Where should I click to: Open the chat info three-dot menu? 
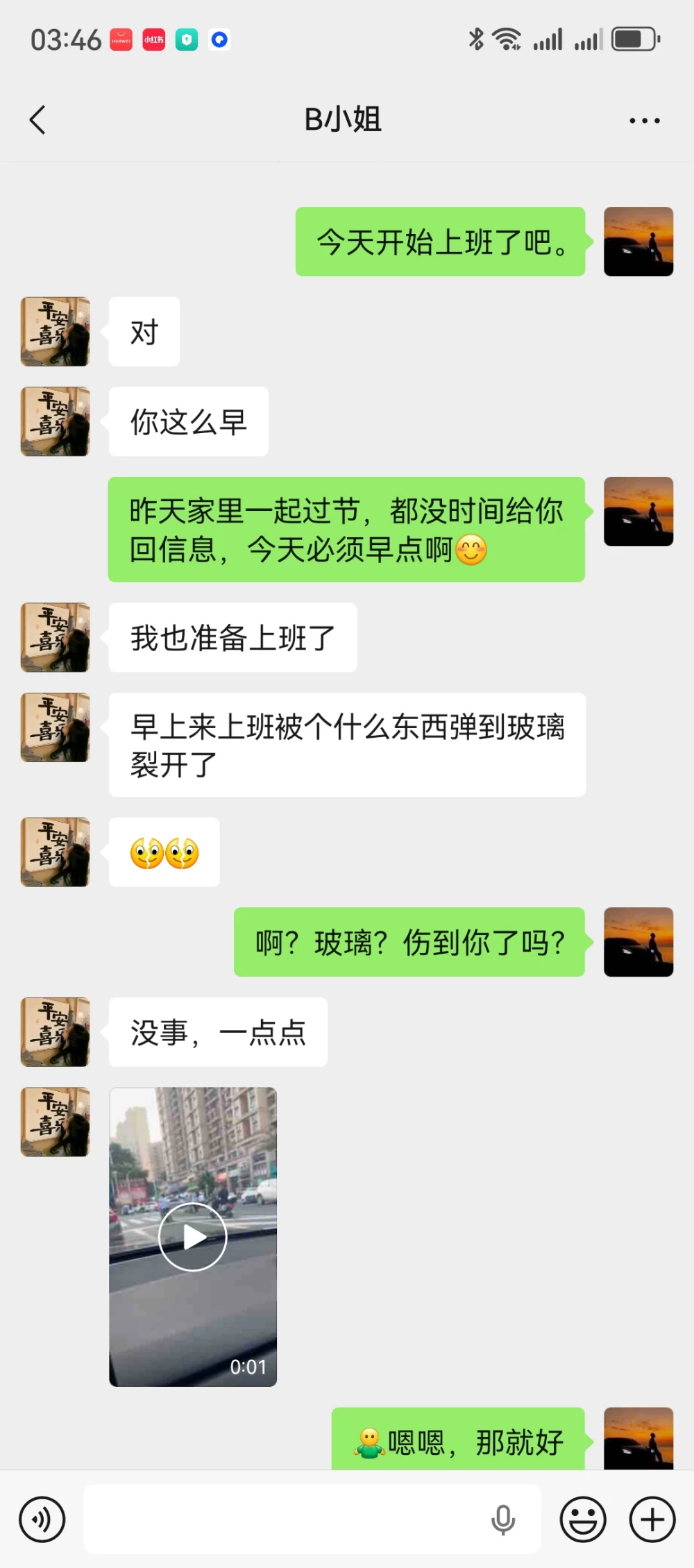[x=644, y=121]
